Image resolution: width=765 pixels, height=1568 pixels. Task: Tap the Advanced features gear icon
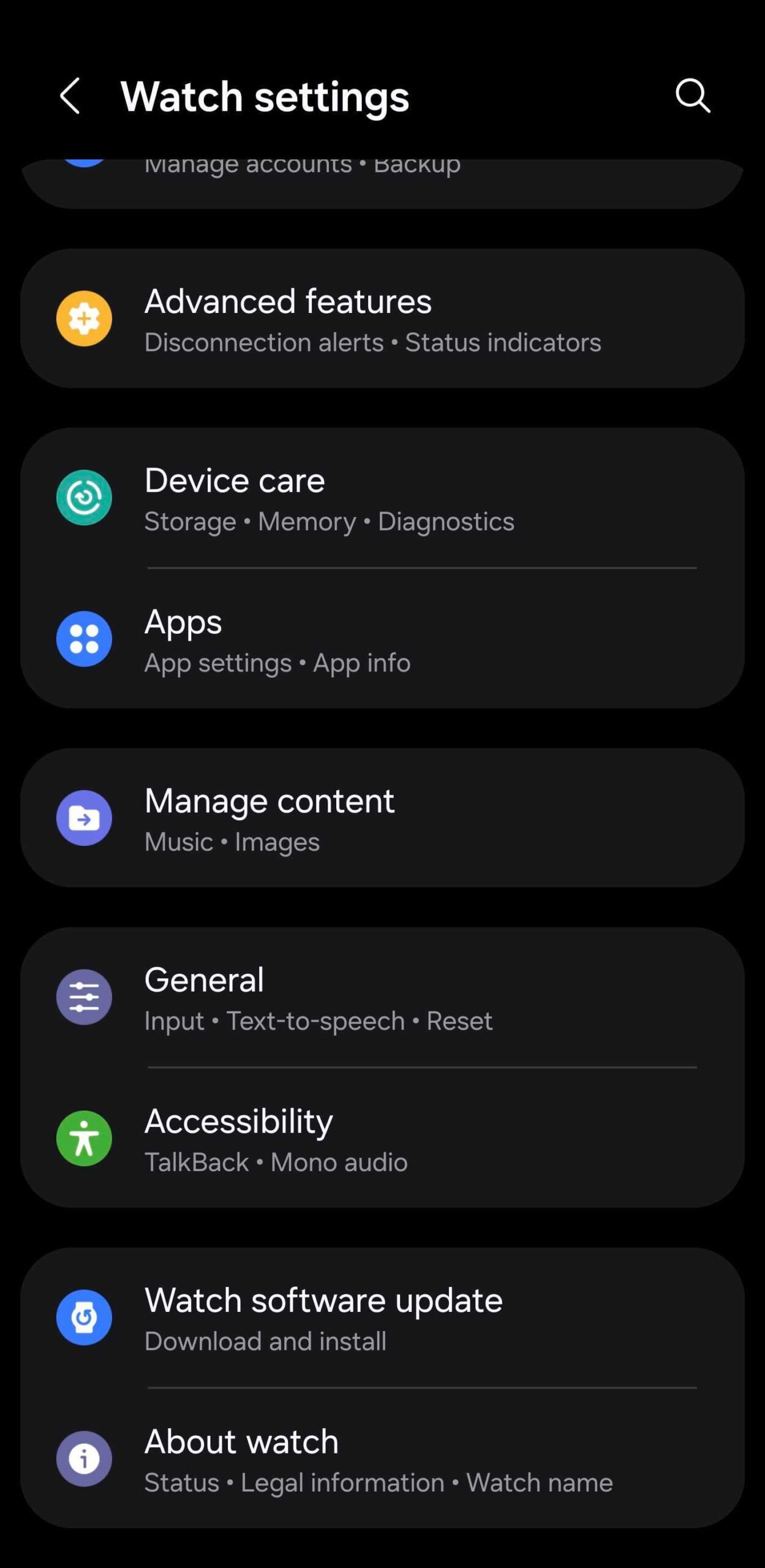coord(84,319)
